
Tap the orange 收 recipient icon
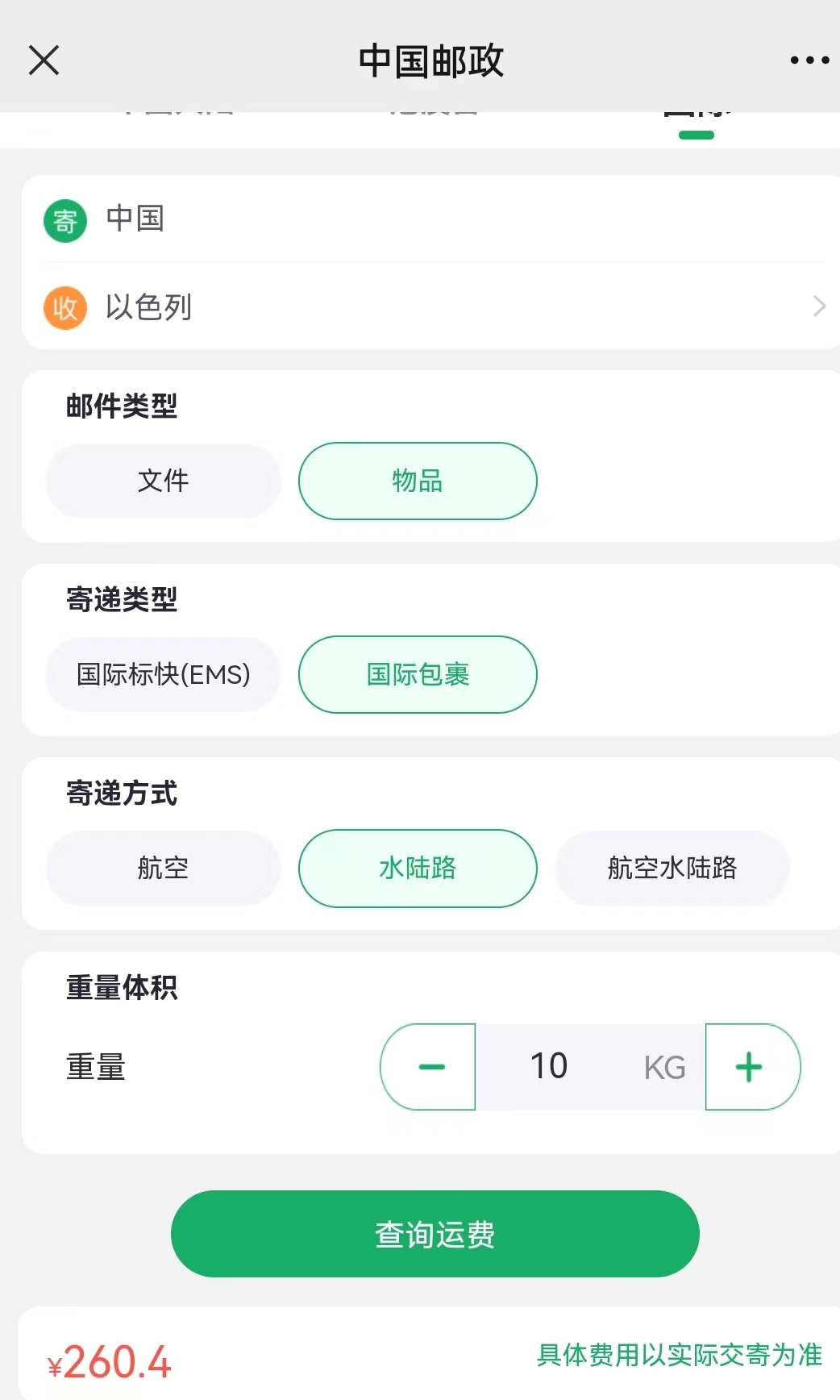pos(64,307)
